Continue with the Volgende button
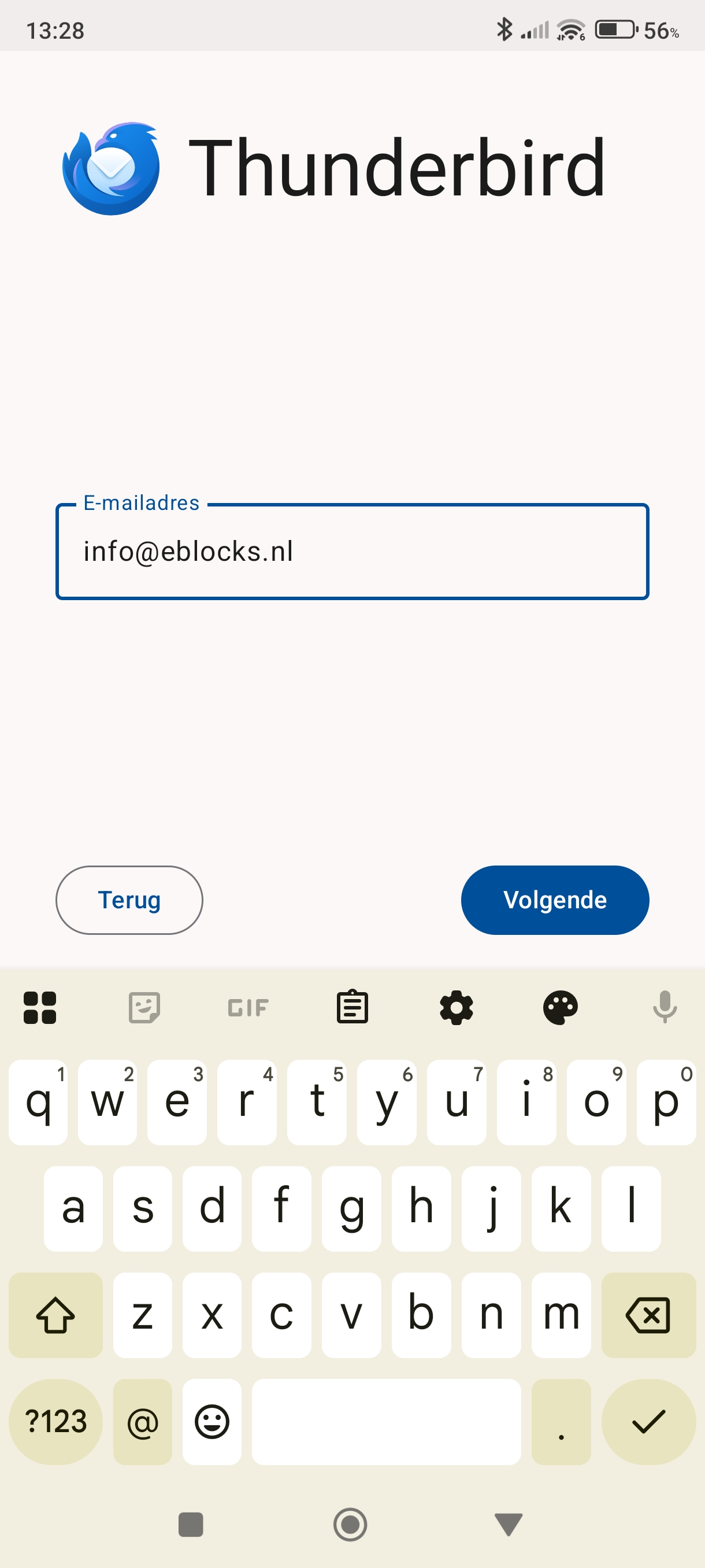This screenshot has width=705, height=1568. 555,900
